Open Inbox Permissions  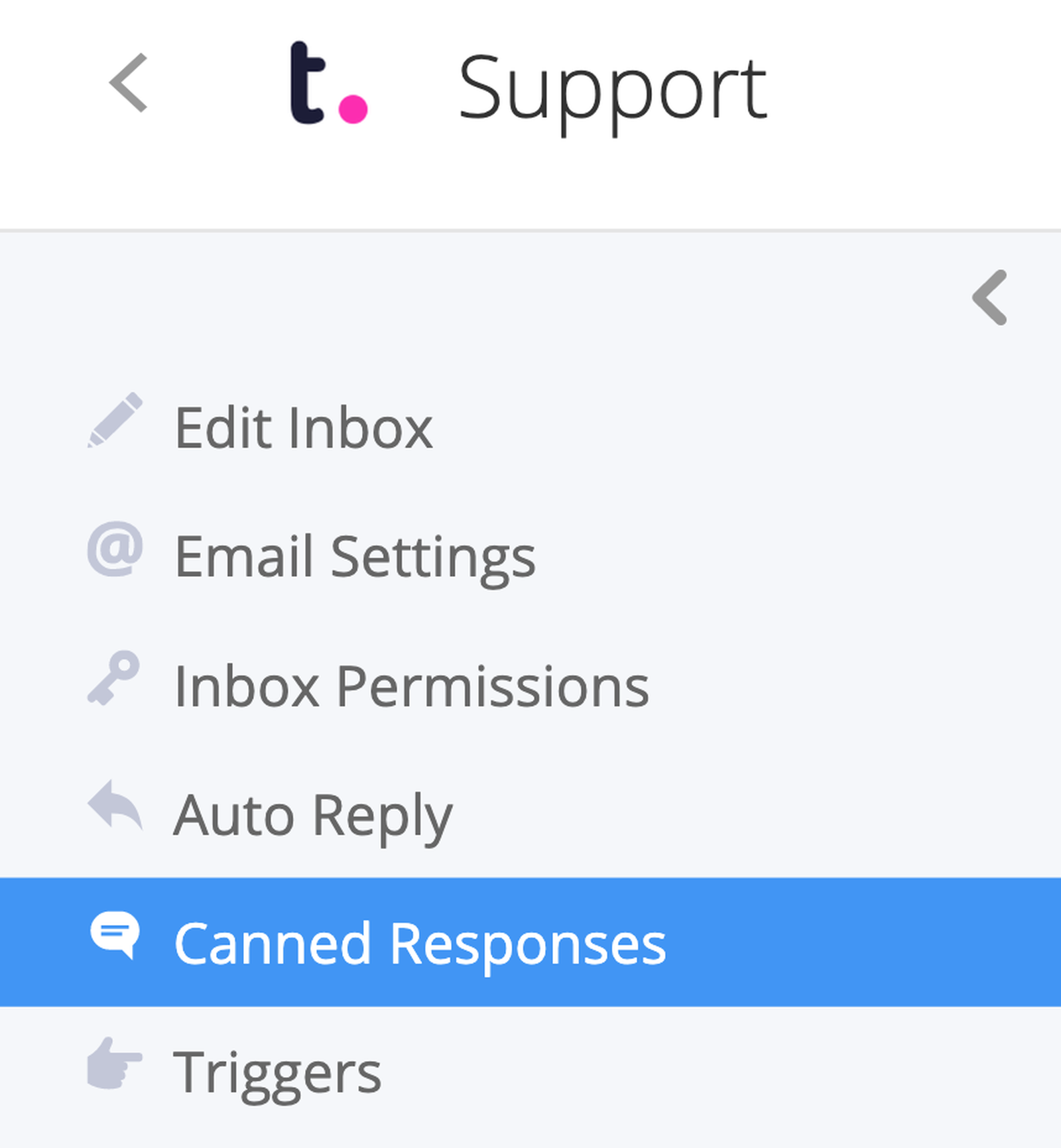pyautogui.click(x=412, y=685)
